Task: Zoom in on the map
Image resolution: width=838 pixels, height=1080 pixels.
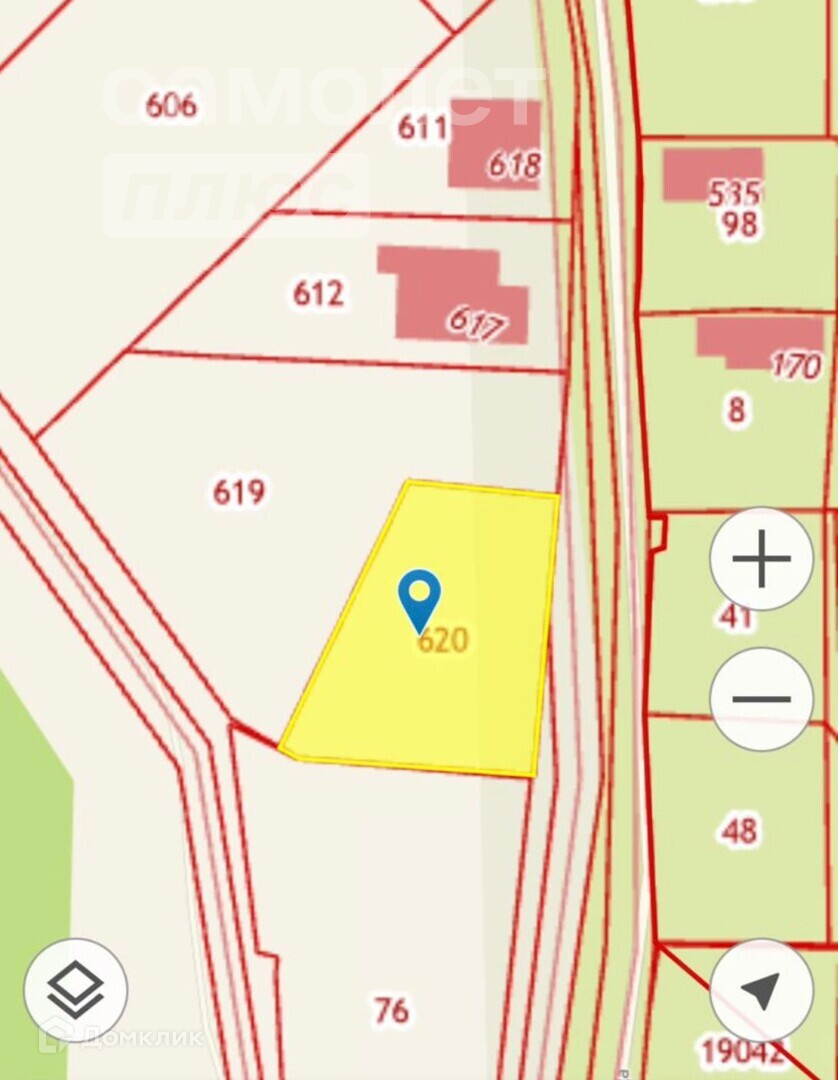Action: pyautogui.click(x=761, y=559)
